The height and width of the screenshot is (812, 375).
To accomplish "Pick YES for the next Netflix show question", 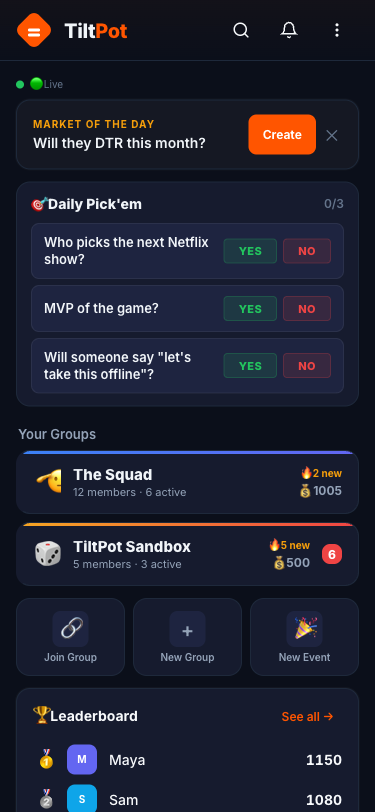I will (x=250, y=251).
